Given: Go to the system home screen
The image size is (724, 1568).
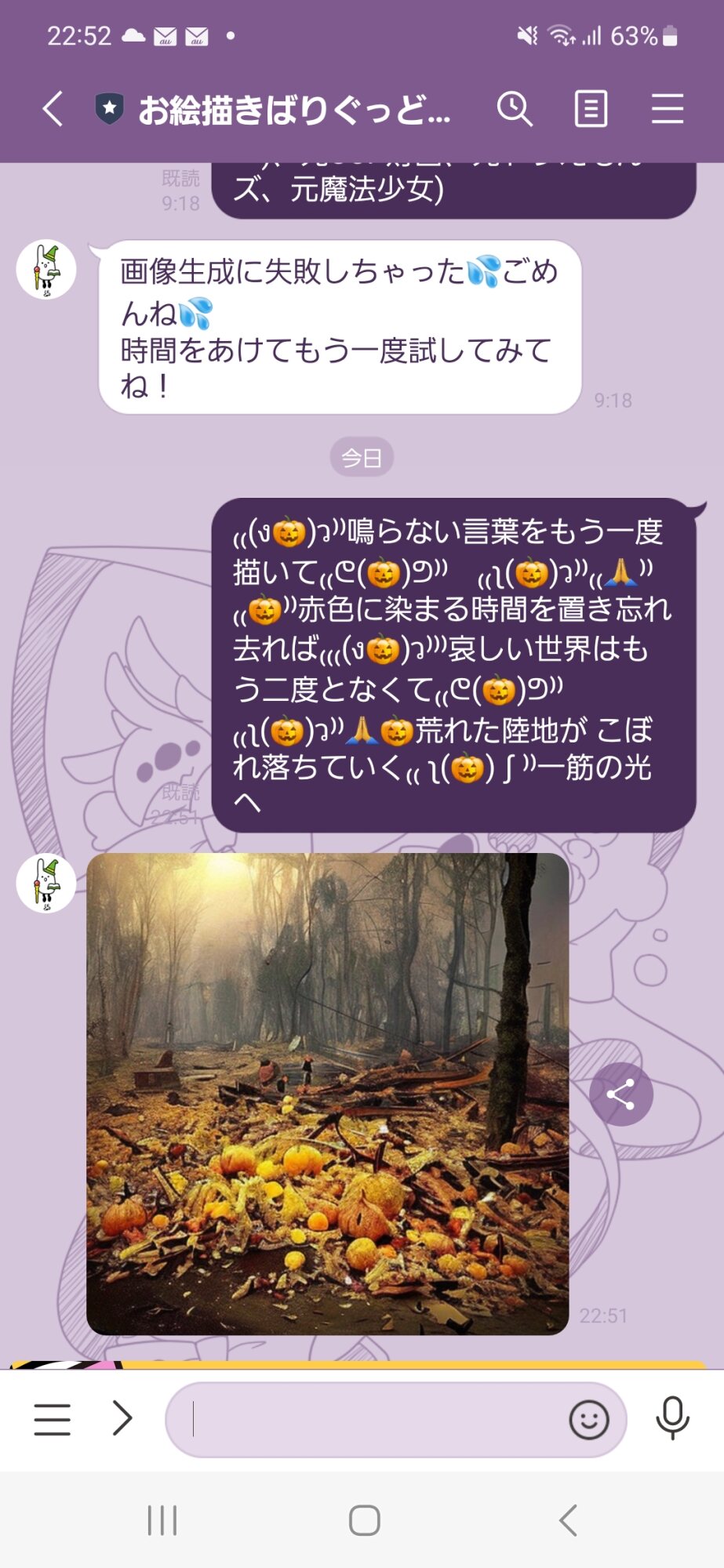Looking at the screenshot, I should 365,1520.
